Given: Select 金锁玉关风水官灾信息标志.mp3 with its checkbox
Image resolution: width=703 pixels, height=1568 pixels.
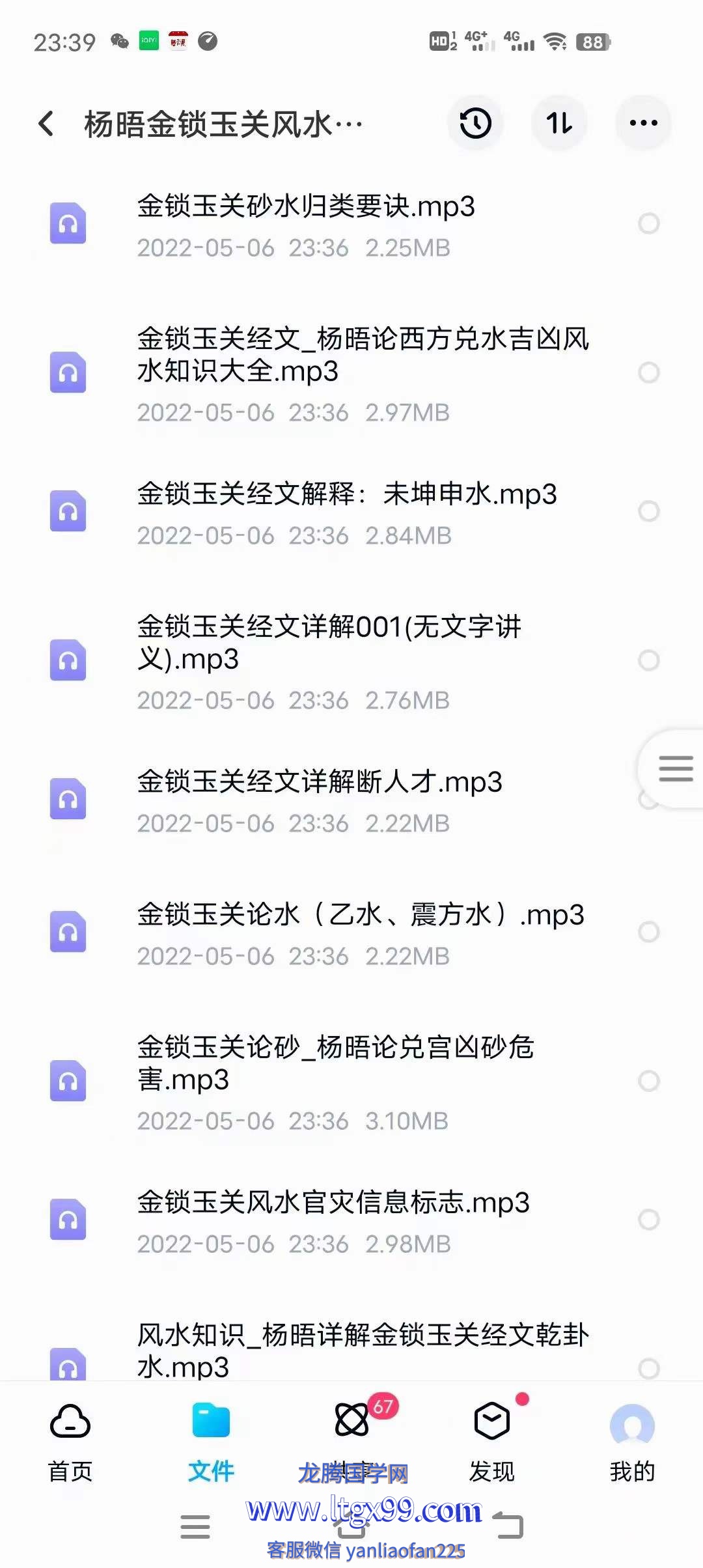Looking at the screenshot, I should (649, 1220).
